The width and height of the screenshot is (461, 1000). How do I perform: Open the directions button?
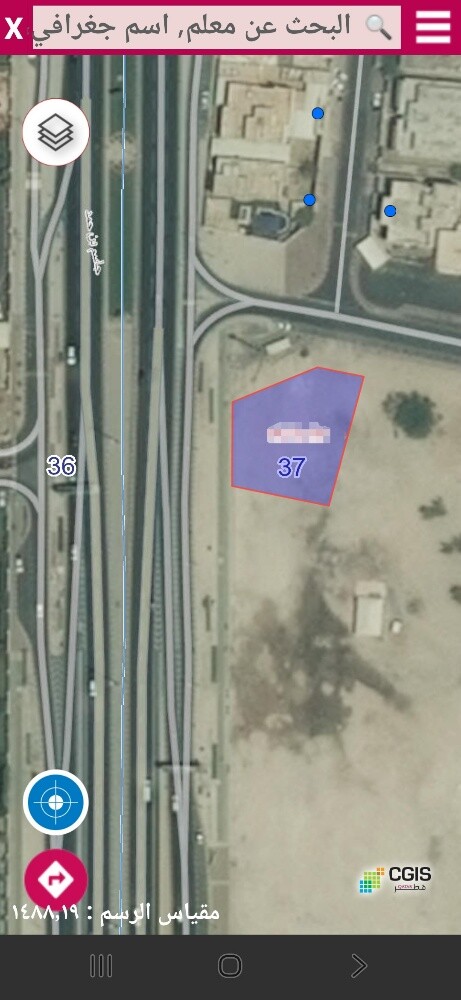[x=56, y=880]
